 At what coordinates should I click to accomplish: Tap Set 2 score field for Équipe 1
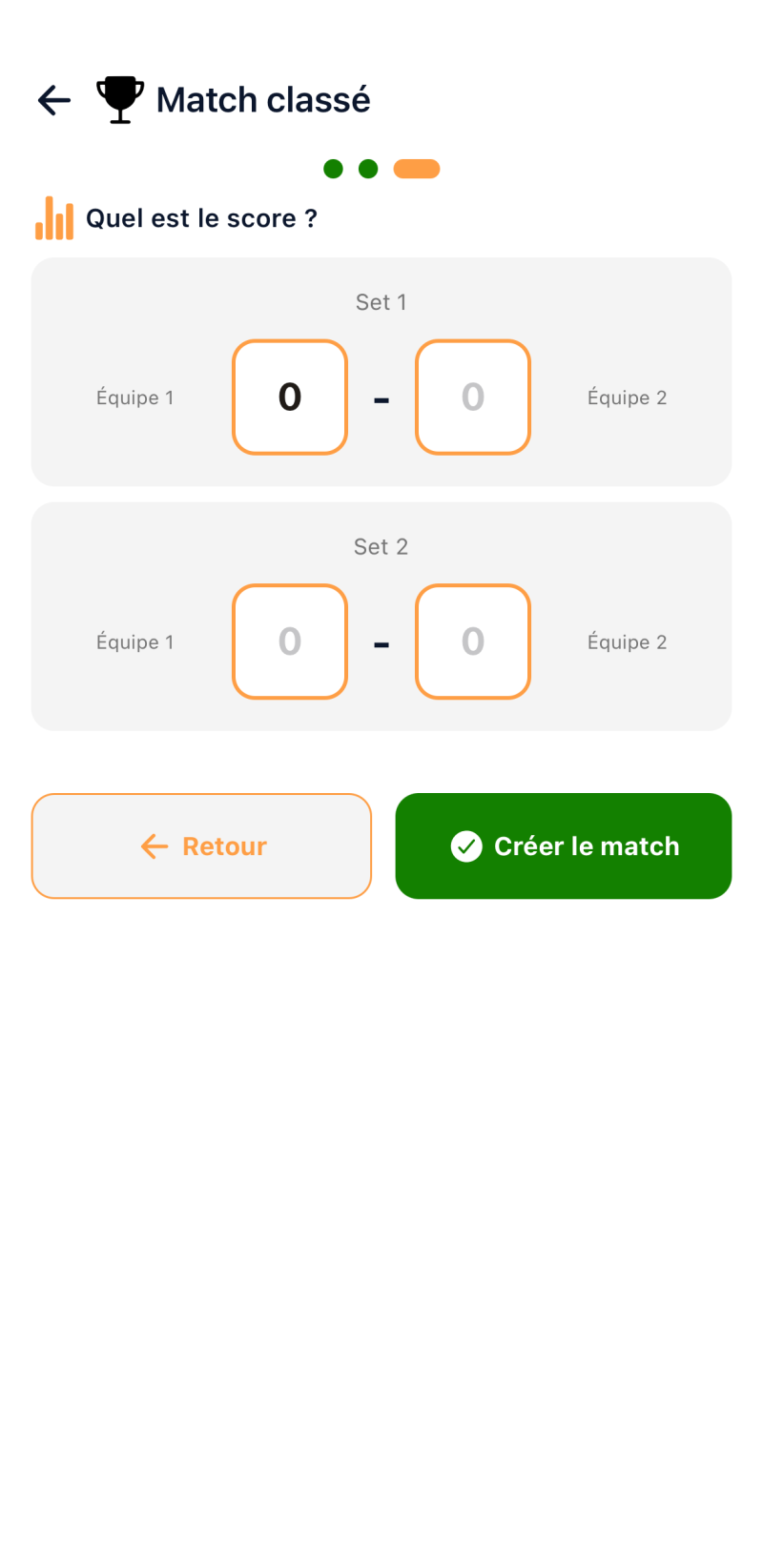pyautogui.click(x=290, y=641)
